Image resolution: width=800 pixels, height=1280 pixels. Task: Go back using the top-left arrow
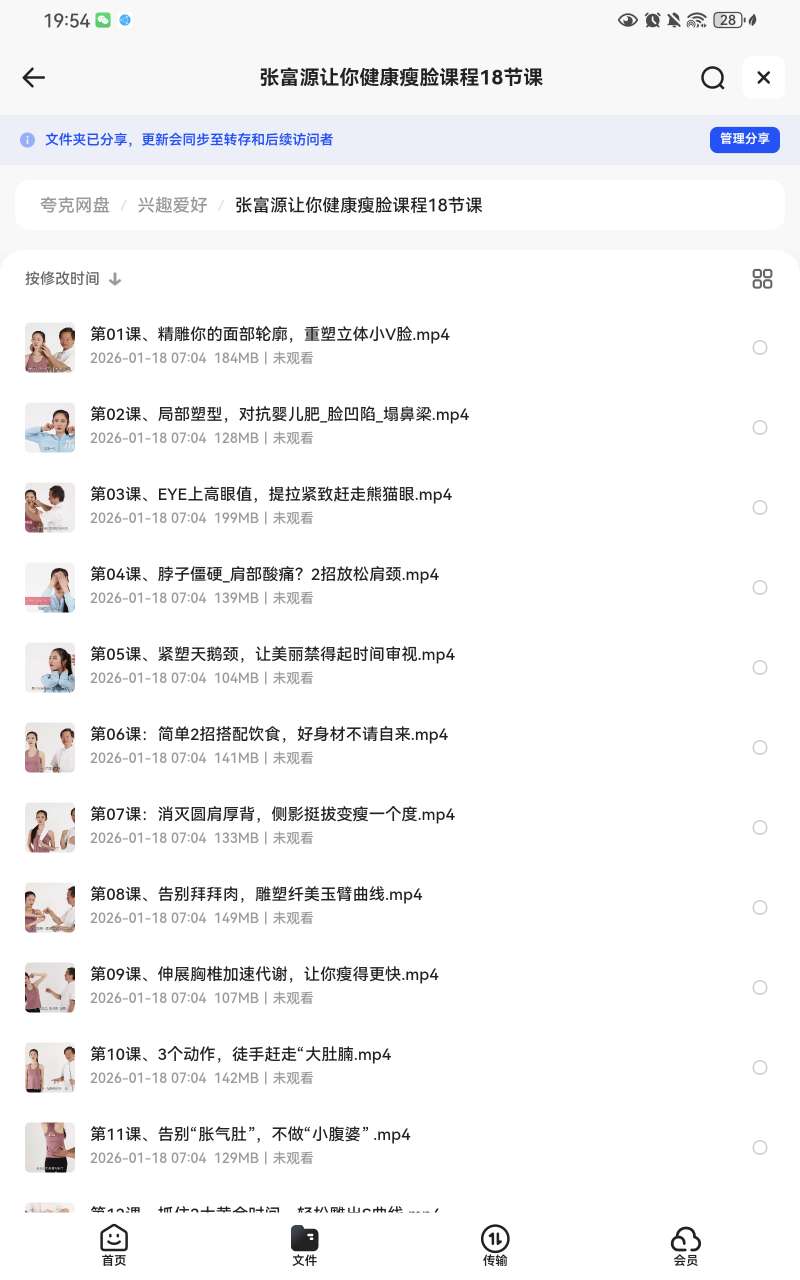34,78
